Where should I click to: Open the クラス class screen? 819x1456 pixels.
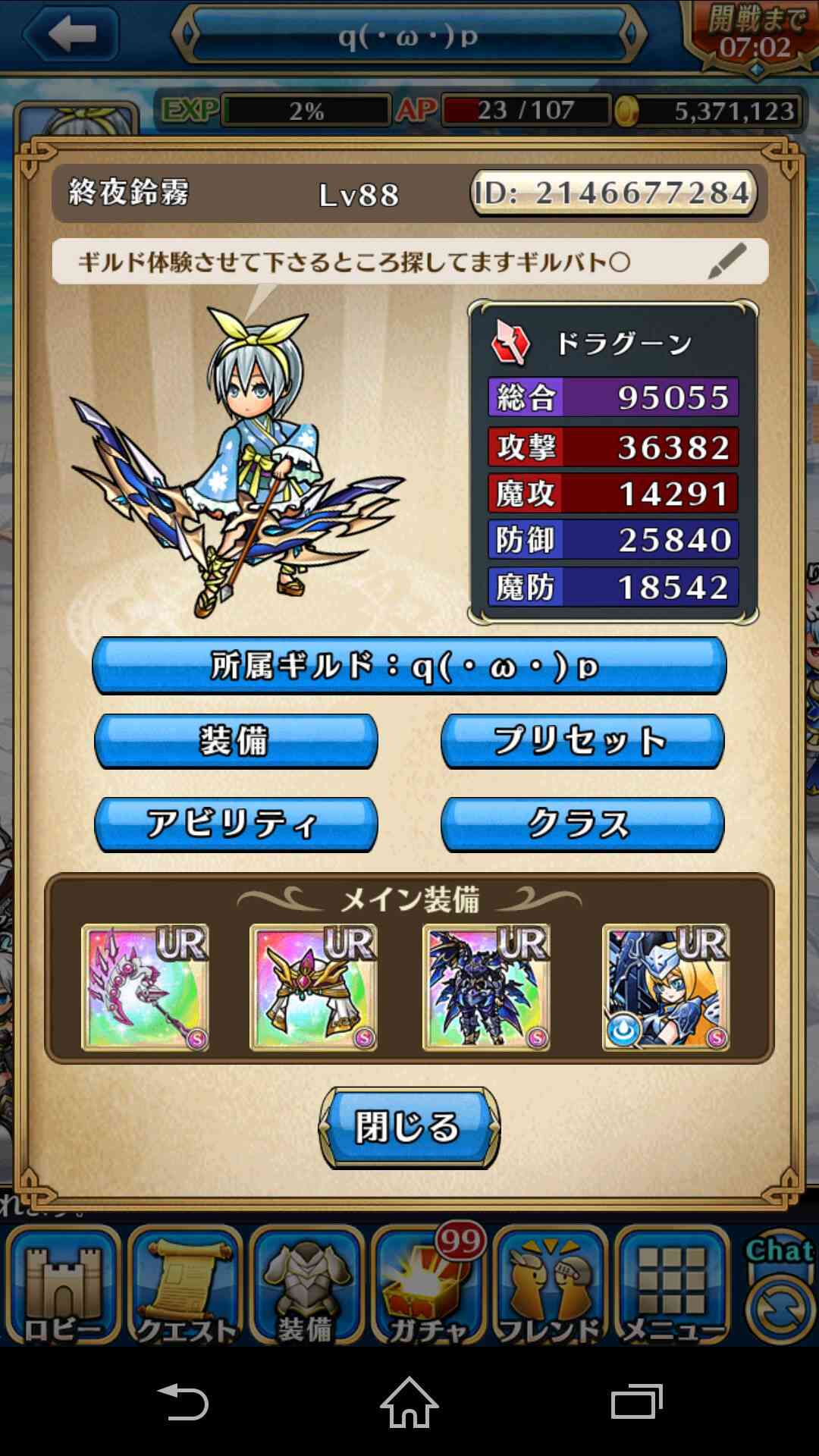(x=582, y=824)
